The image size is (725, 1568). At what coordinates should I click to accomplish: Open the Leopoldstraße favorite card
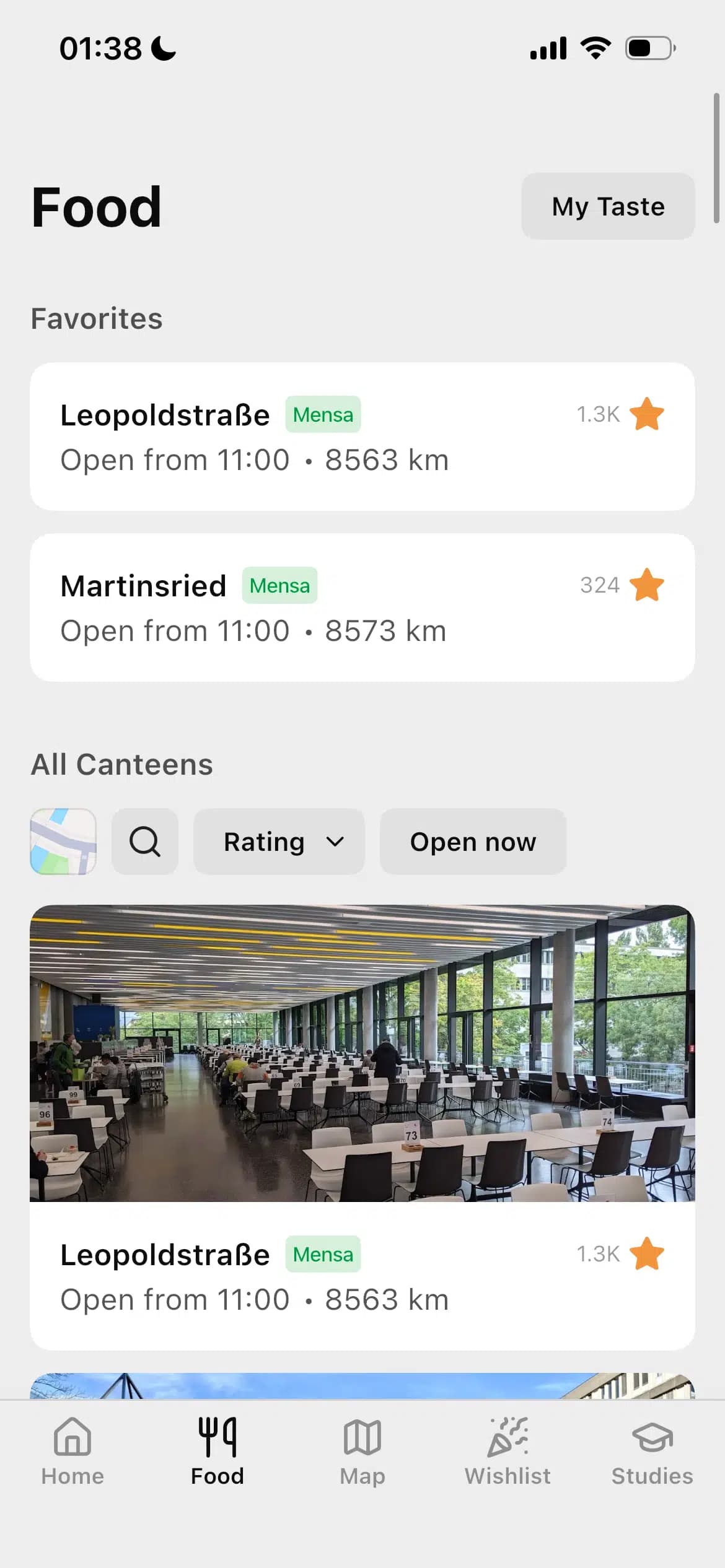pyautogui.click(x=362, y=436)
